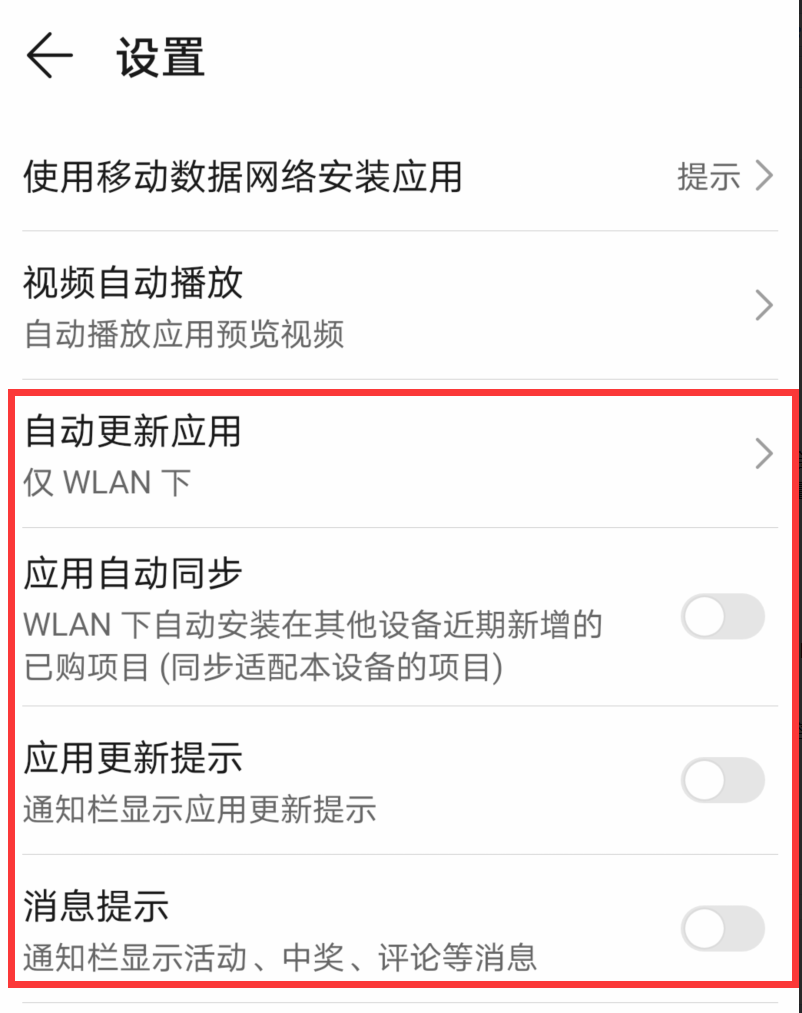802x1013 pixels.
Task: Go back using the arrow icon
Action: [x=49, y=57]
